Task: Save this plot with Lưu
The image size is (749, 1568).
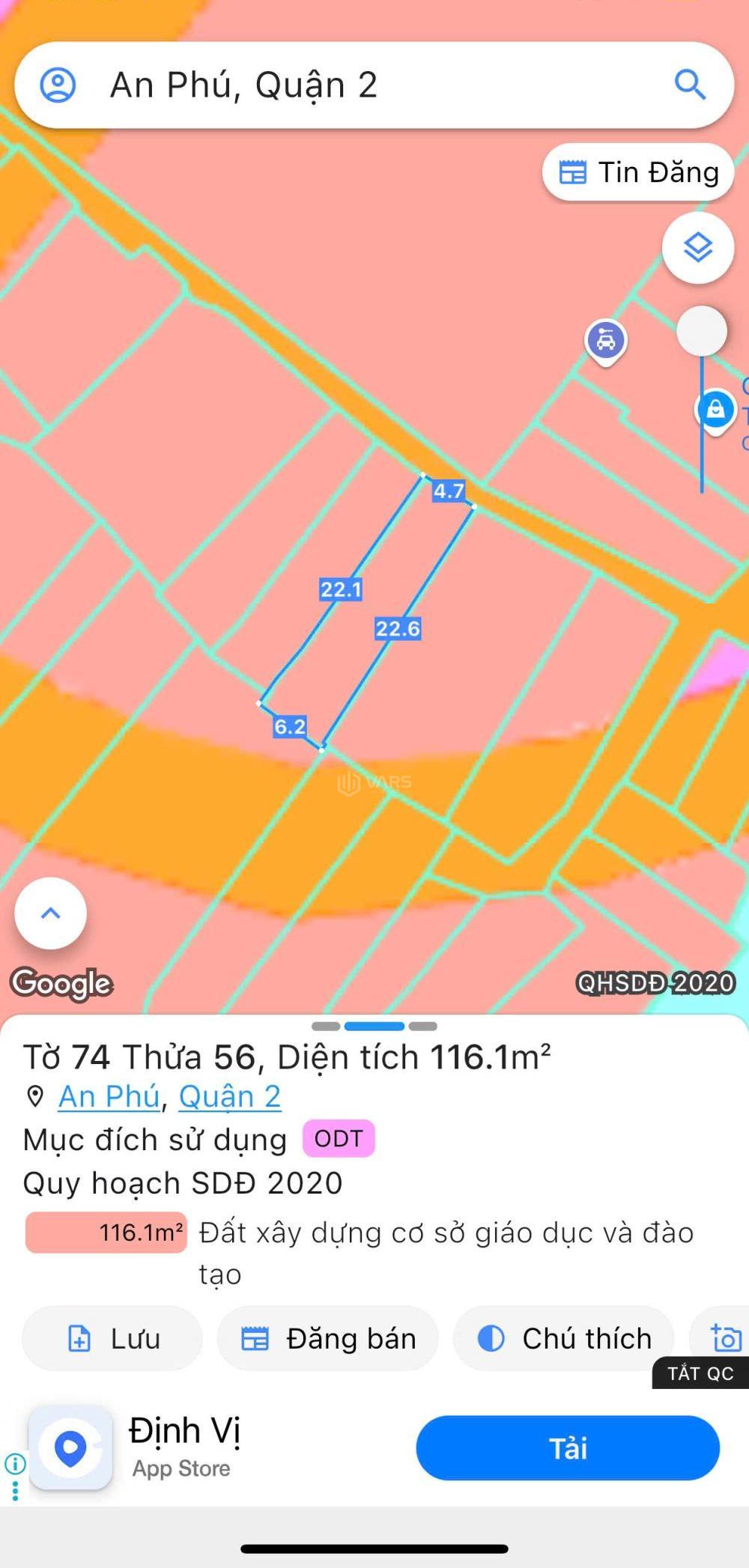Action: (112, 1338)
